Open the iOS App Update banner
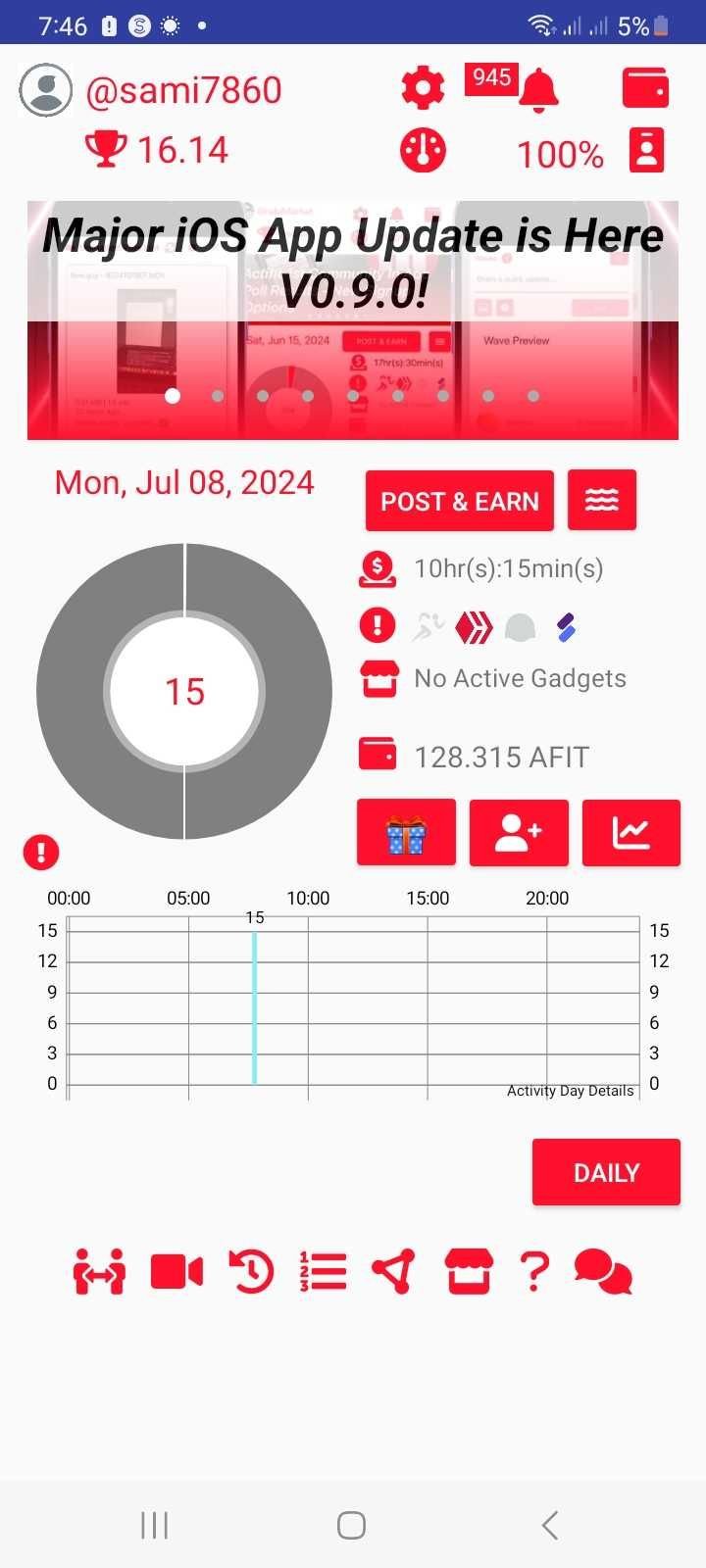The height and width of the screenshot is (1568, 706). (353, 319)
